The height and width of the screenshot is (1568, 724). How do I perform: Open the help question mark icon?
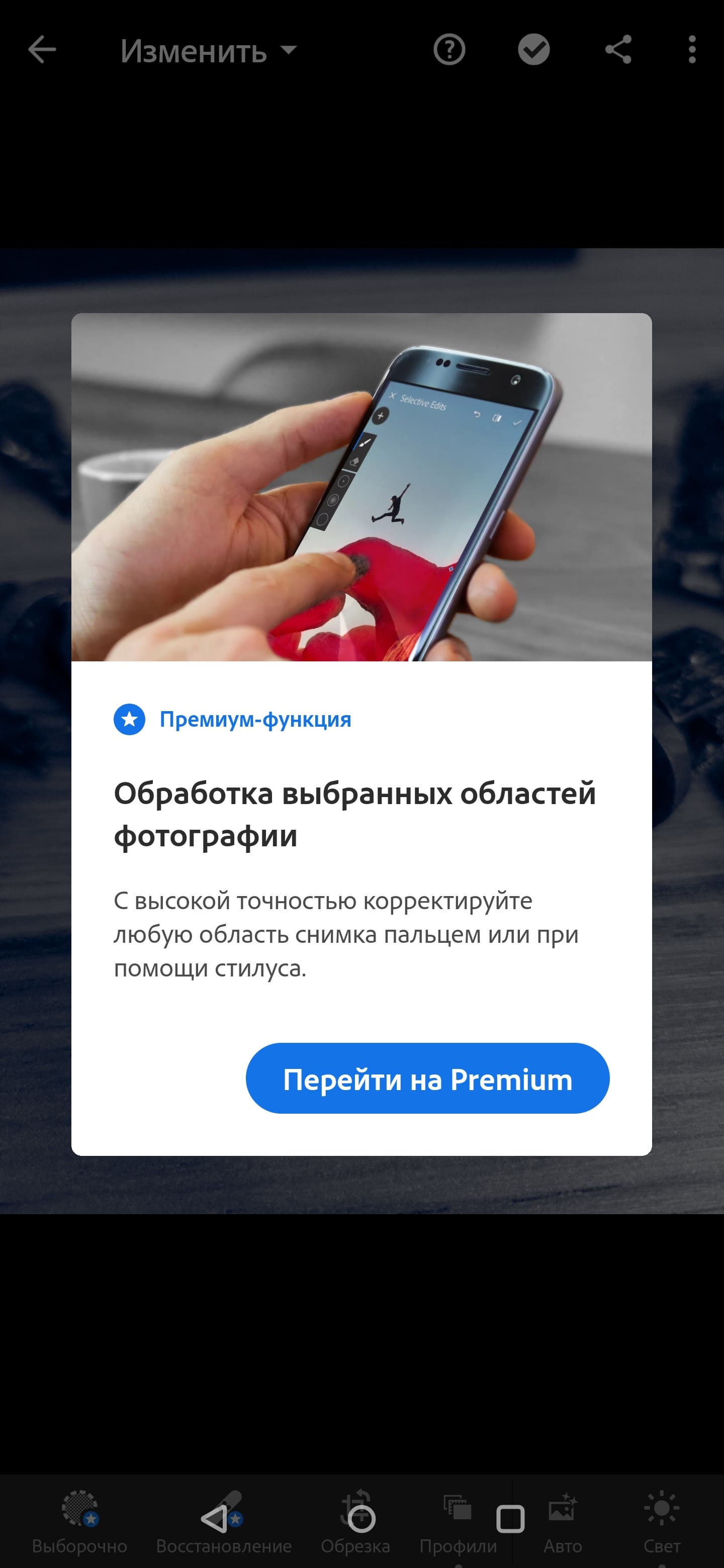point(449,50)
